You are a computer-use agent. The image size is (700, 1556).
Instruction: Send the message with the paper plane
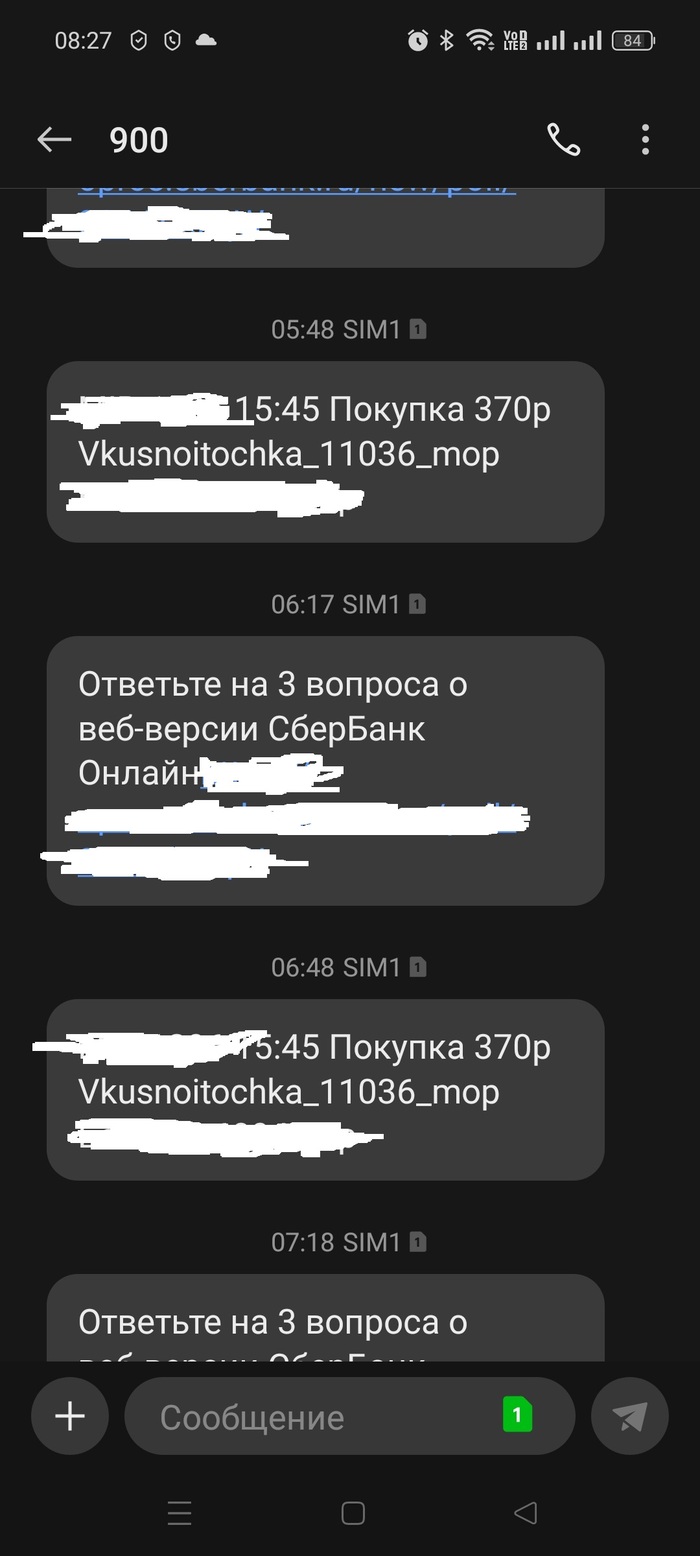coord(629,1416)
